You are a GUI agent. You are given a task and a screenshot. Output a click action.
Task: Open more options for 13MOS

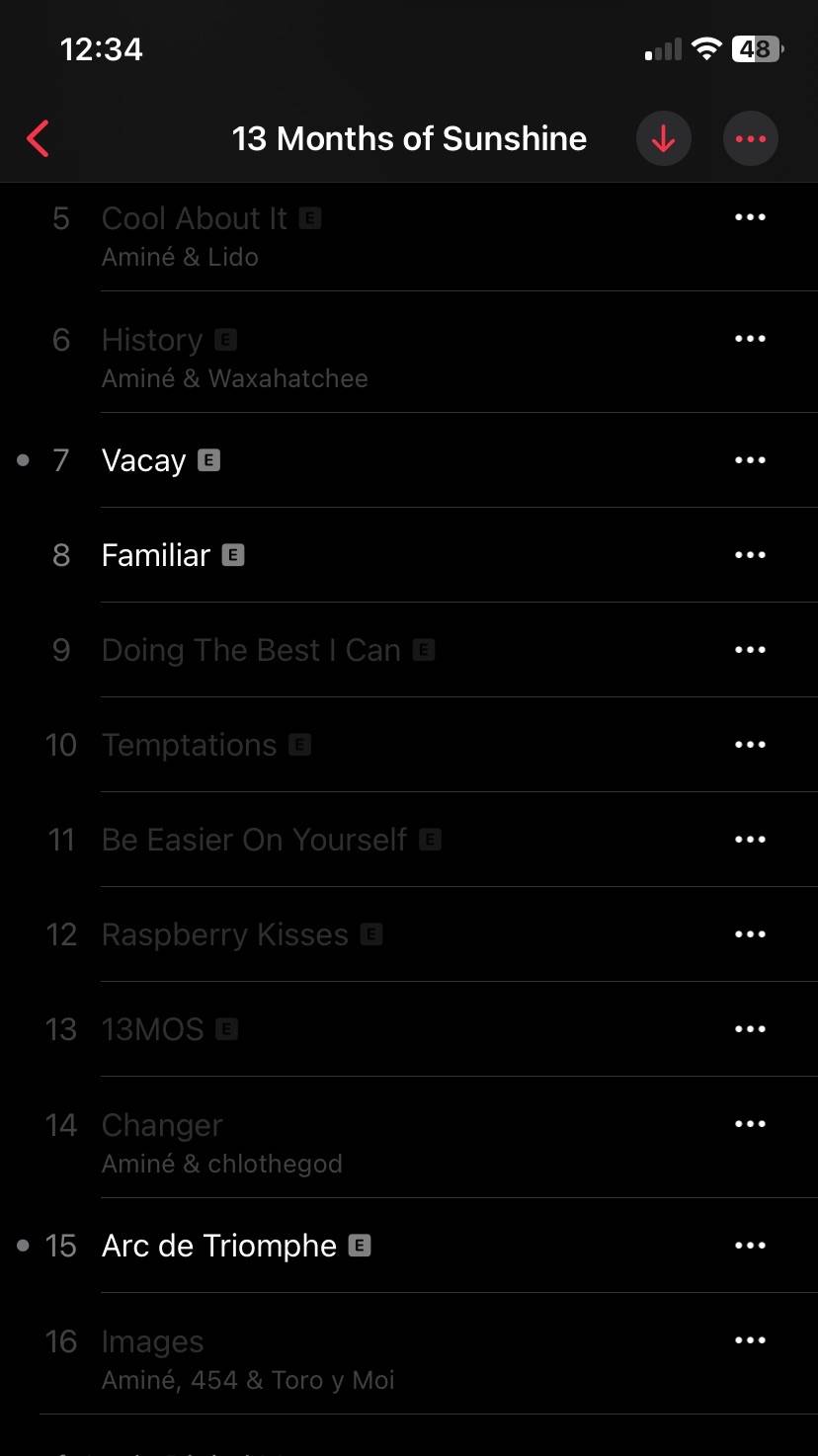click(750, 1029)
